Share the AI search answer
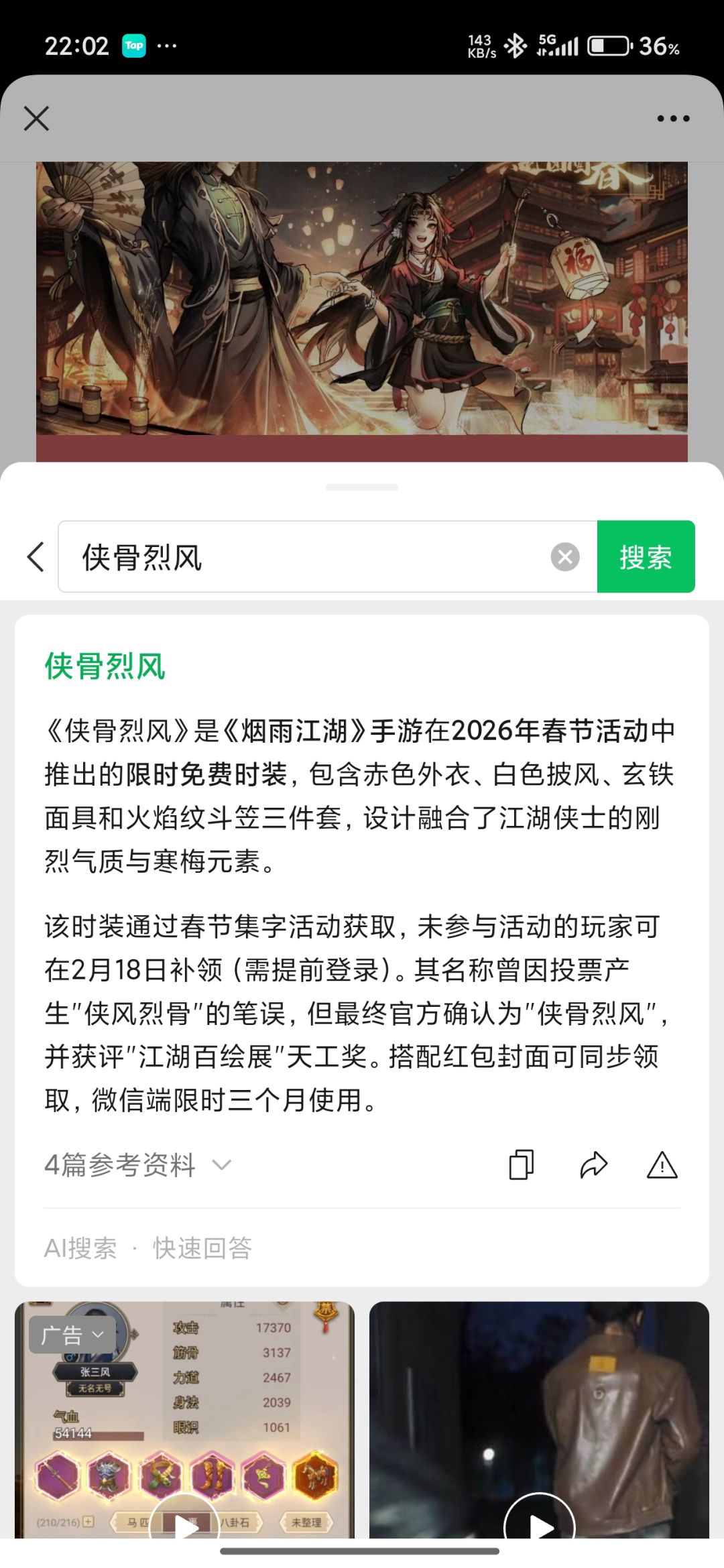The width and height of the screenshot is (724, 1568). point(593,1164)
